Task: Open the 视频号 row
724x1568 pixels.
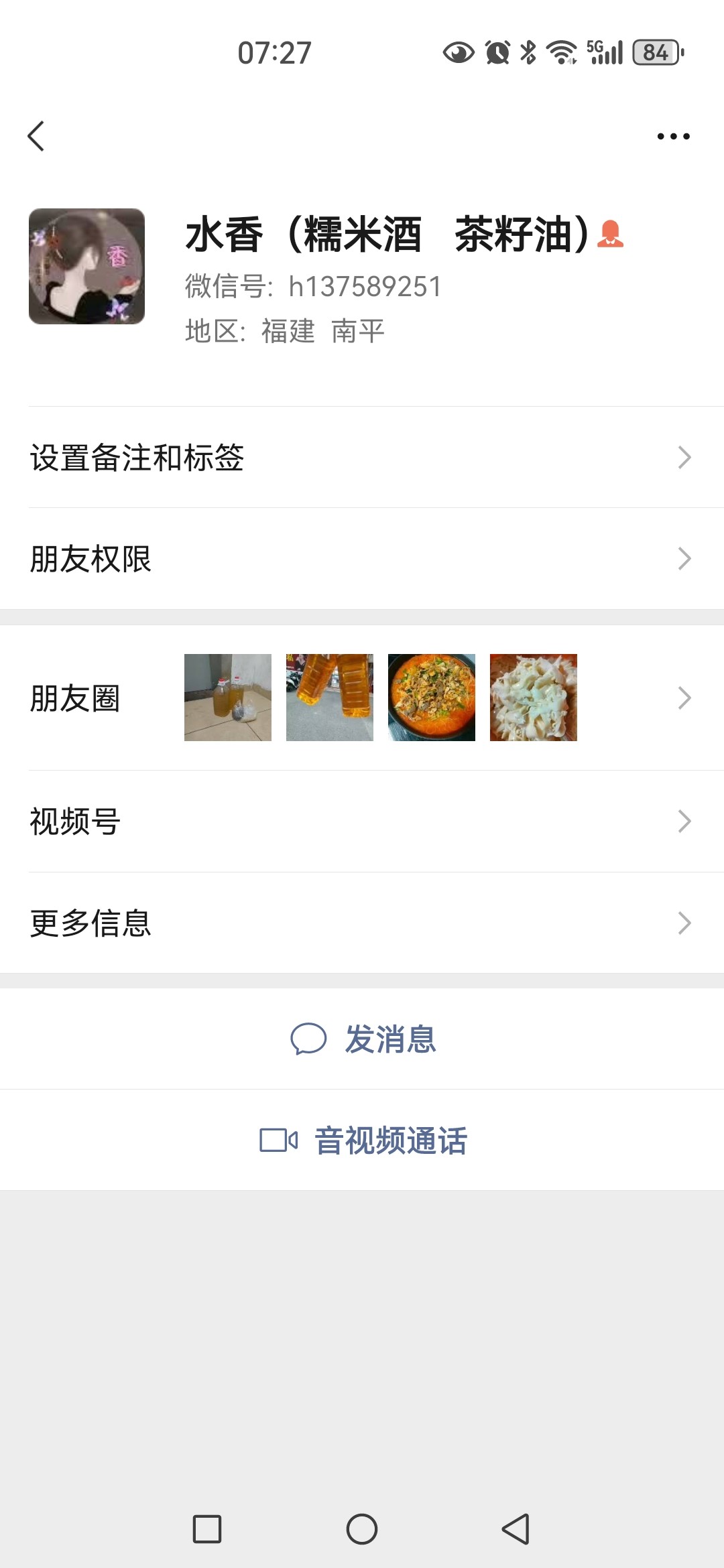Action: 362,822
